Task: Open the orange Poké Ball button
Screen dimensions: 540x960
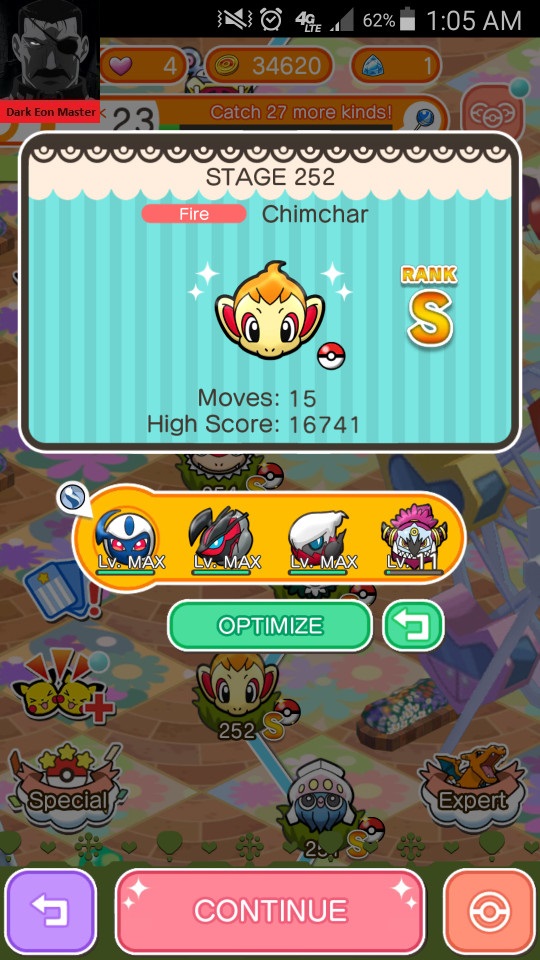Action: 489,910
